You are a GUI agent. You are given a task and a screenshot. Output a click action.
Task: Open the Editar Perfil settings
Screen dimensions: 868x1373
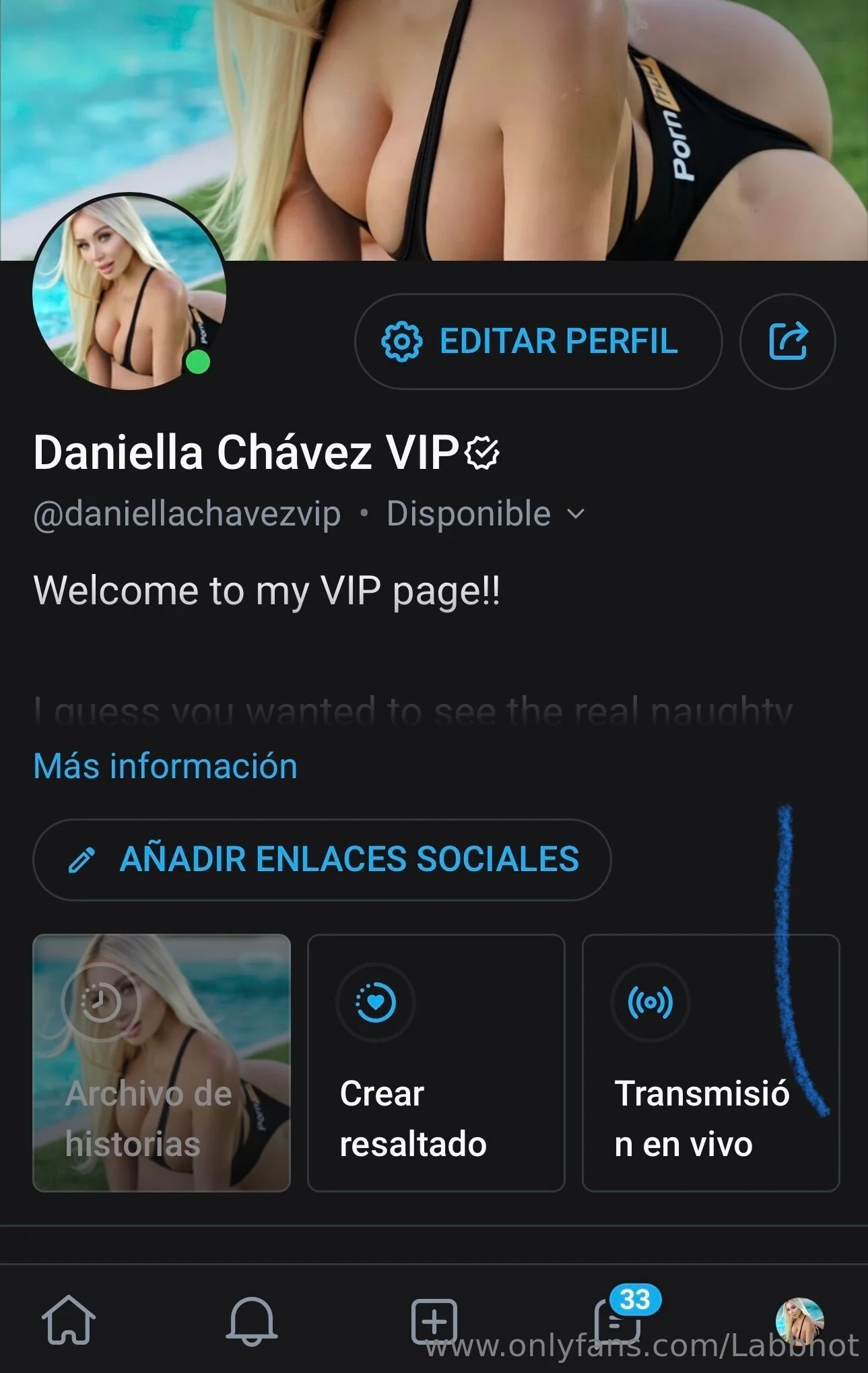(538, 342)
